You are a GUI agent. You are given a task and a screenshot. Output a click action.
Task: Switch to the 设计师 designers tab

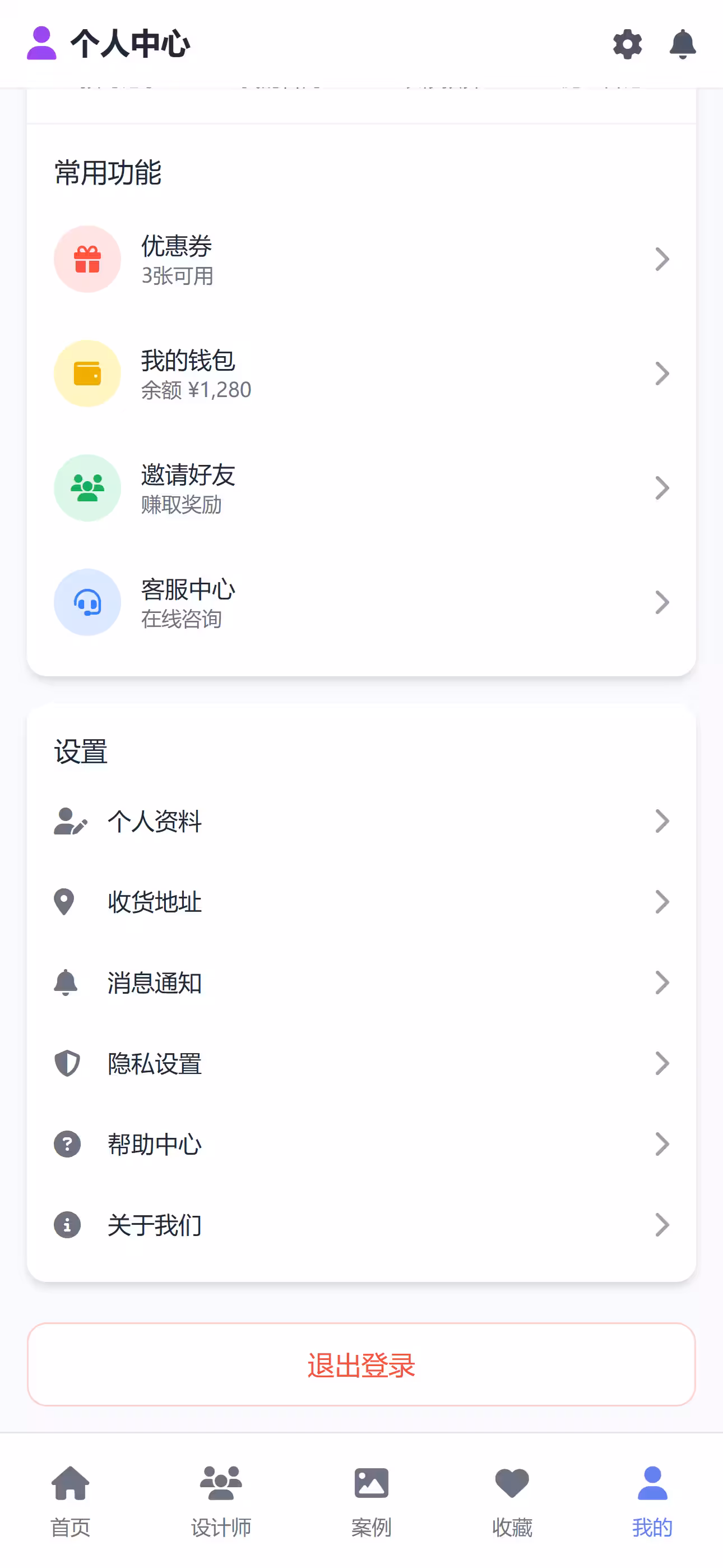(x=221, y=1500)
